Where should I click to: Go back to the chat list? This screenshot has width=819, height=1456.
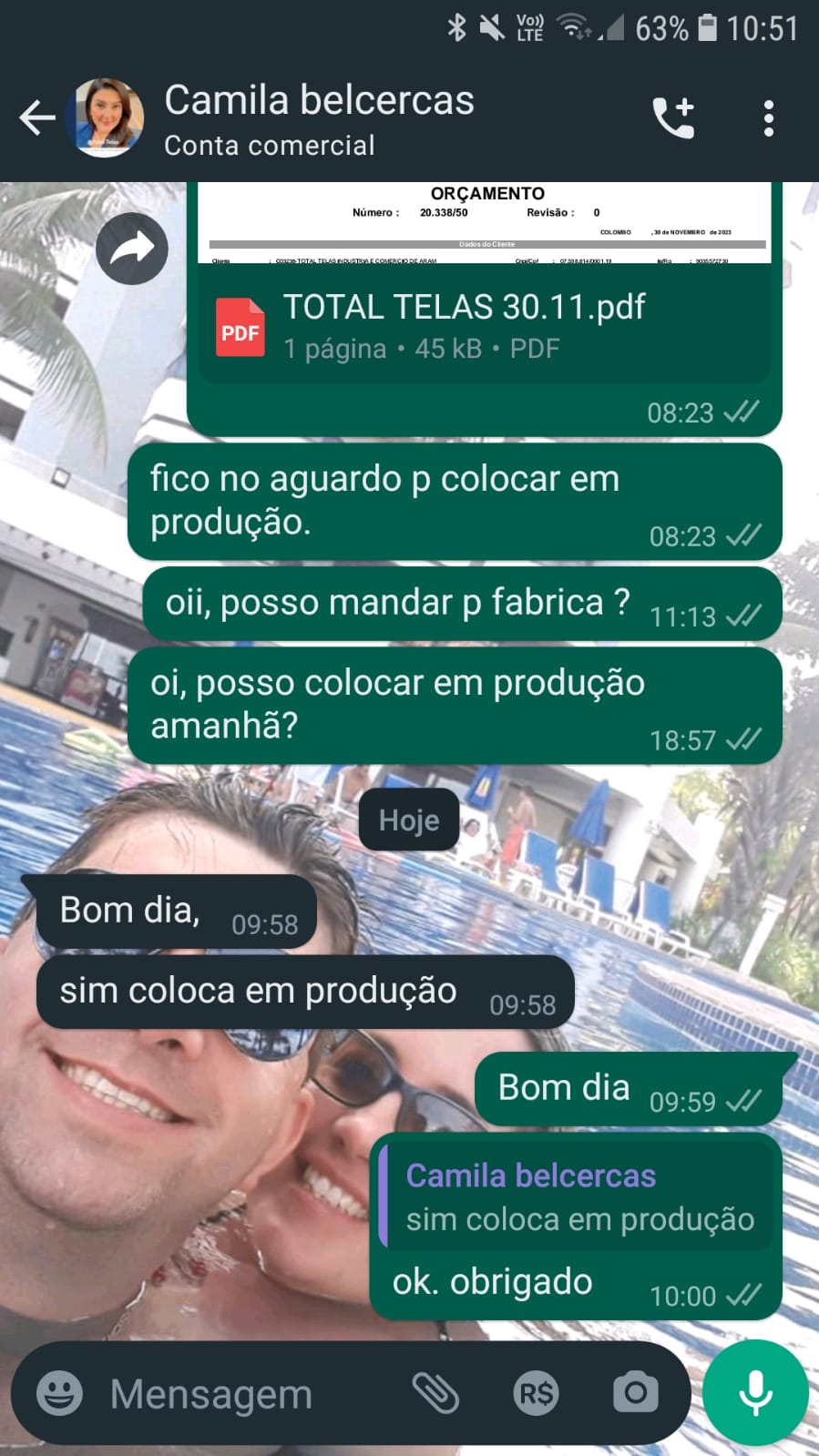click(x=36, y=118)
